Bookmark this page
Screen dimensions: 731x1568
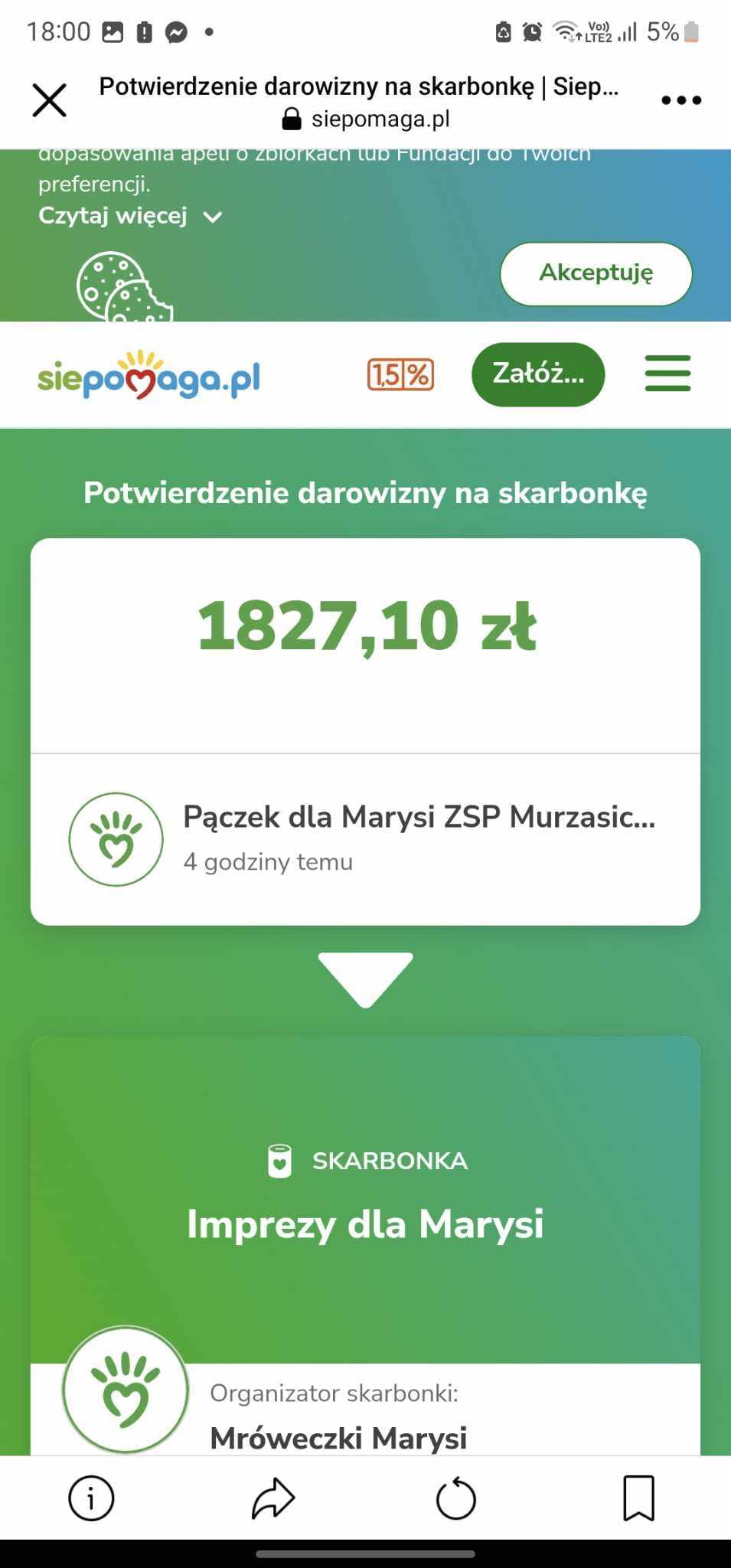click(x=638, y=1498)
